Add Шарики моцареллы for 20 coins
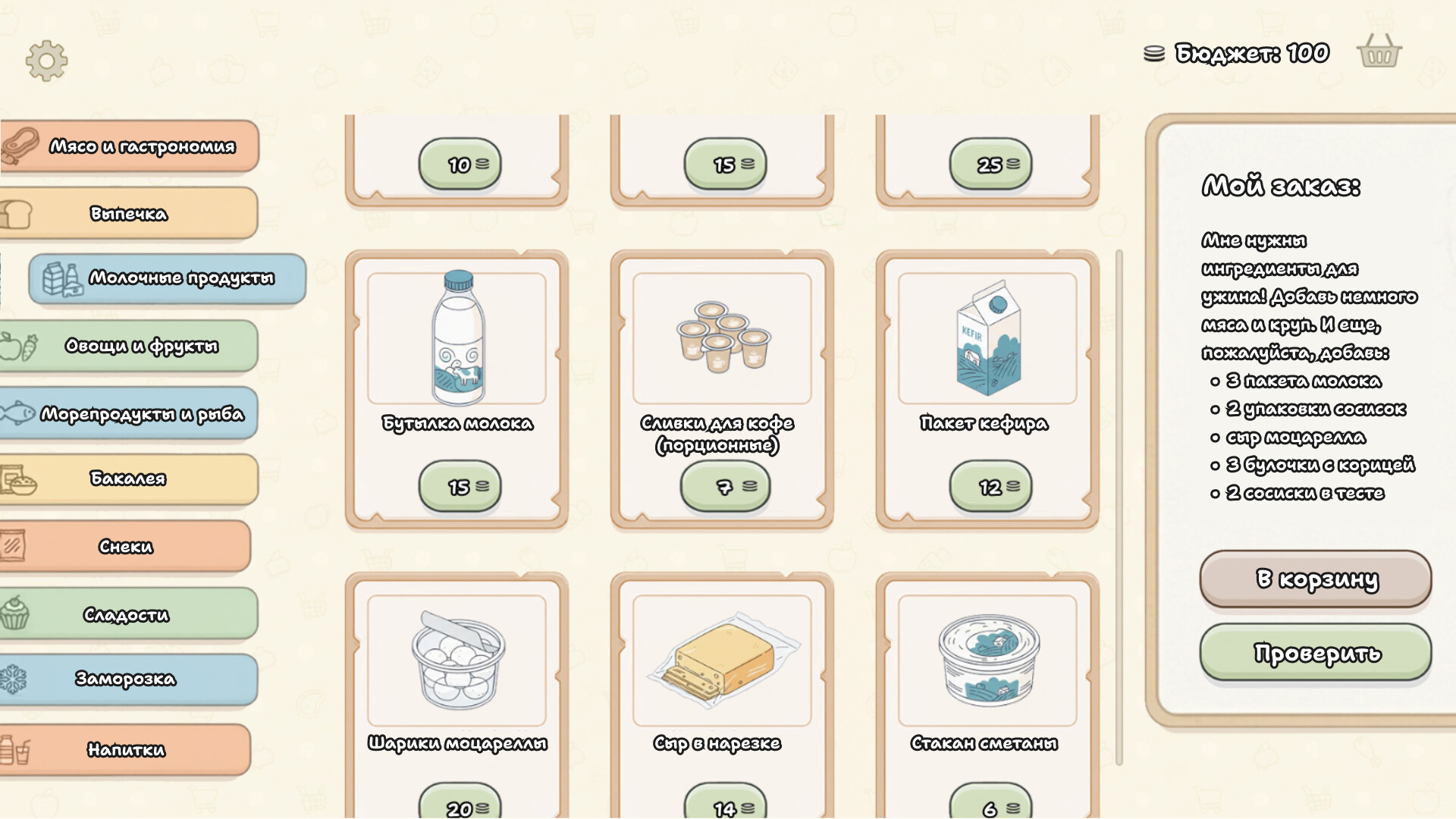1456x819 pixels. point(460,805)
